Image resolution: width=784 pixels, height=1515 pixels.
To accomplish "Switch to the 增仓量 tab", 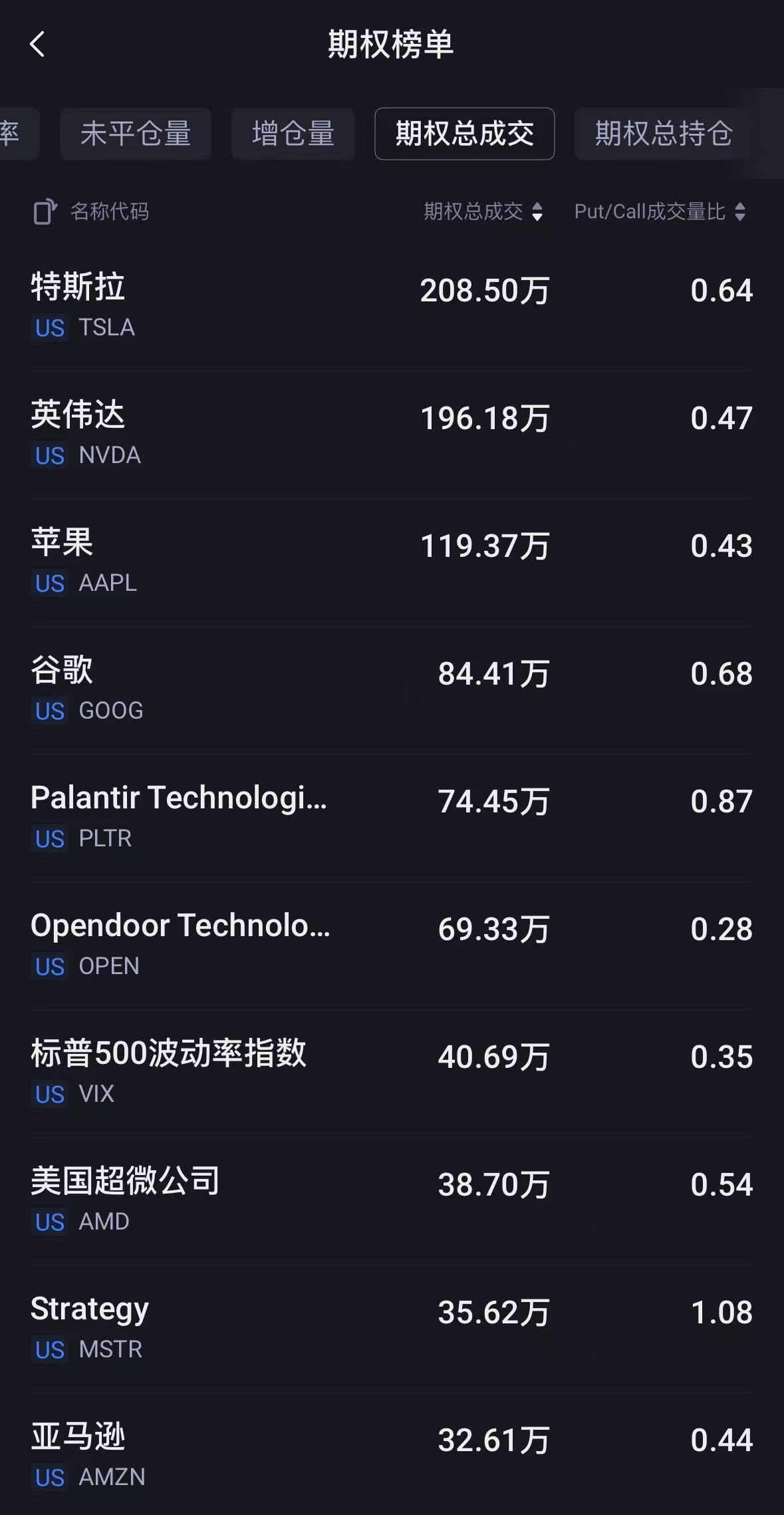I will click(x=293, y=134).
